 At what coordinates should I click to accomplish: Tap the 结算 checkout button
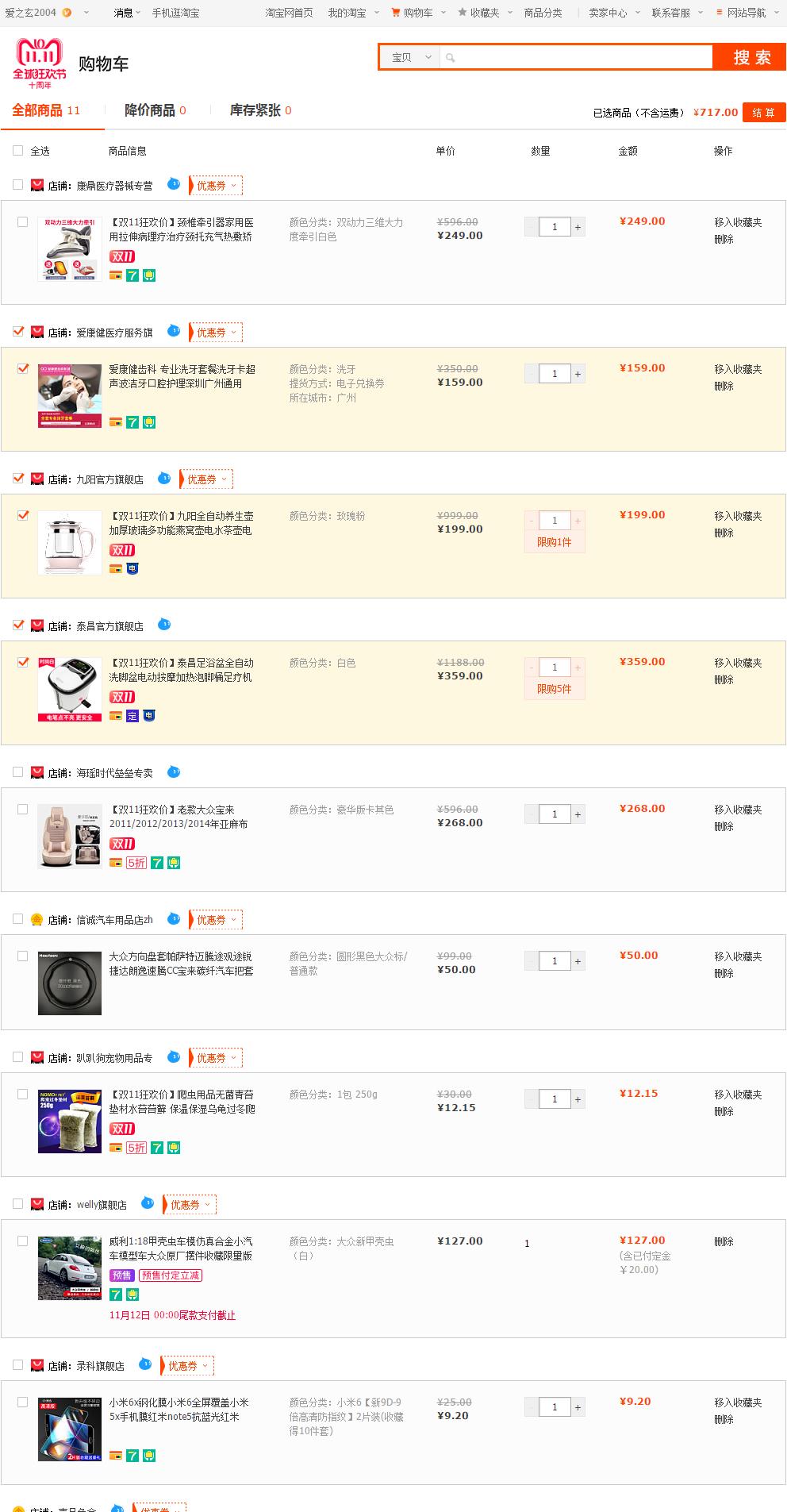pyautogui.click(x=763, y=113)
